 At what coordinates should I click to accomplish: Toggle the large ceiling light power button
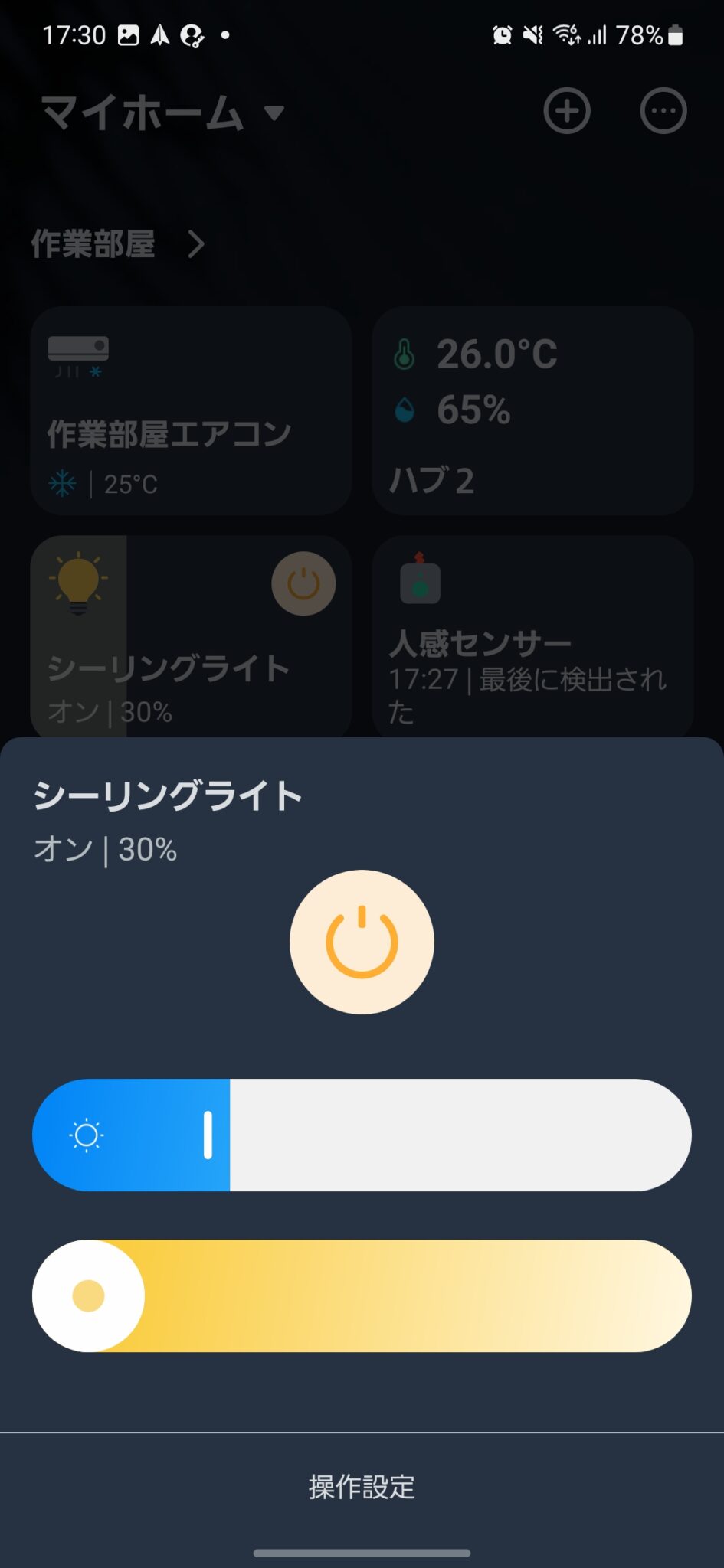361,941
